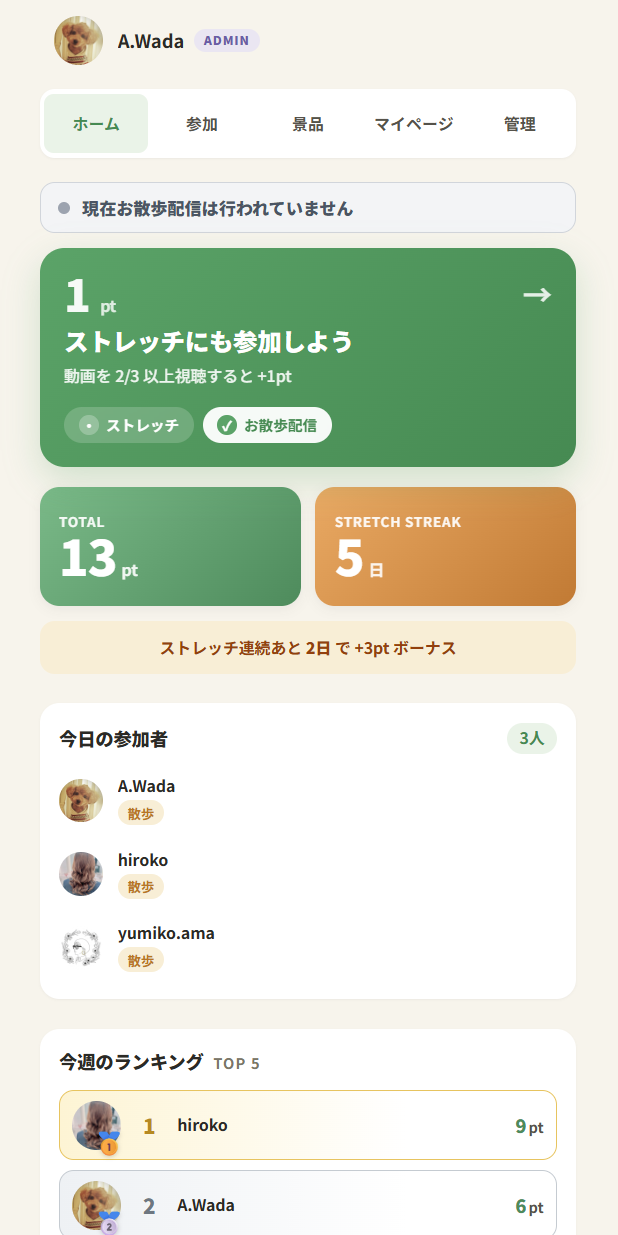Viewport: 618px width, 1235px height.
Task: Open A.Wada's profile avatar in the header
Action: 78,41
